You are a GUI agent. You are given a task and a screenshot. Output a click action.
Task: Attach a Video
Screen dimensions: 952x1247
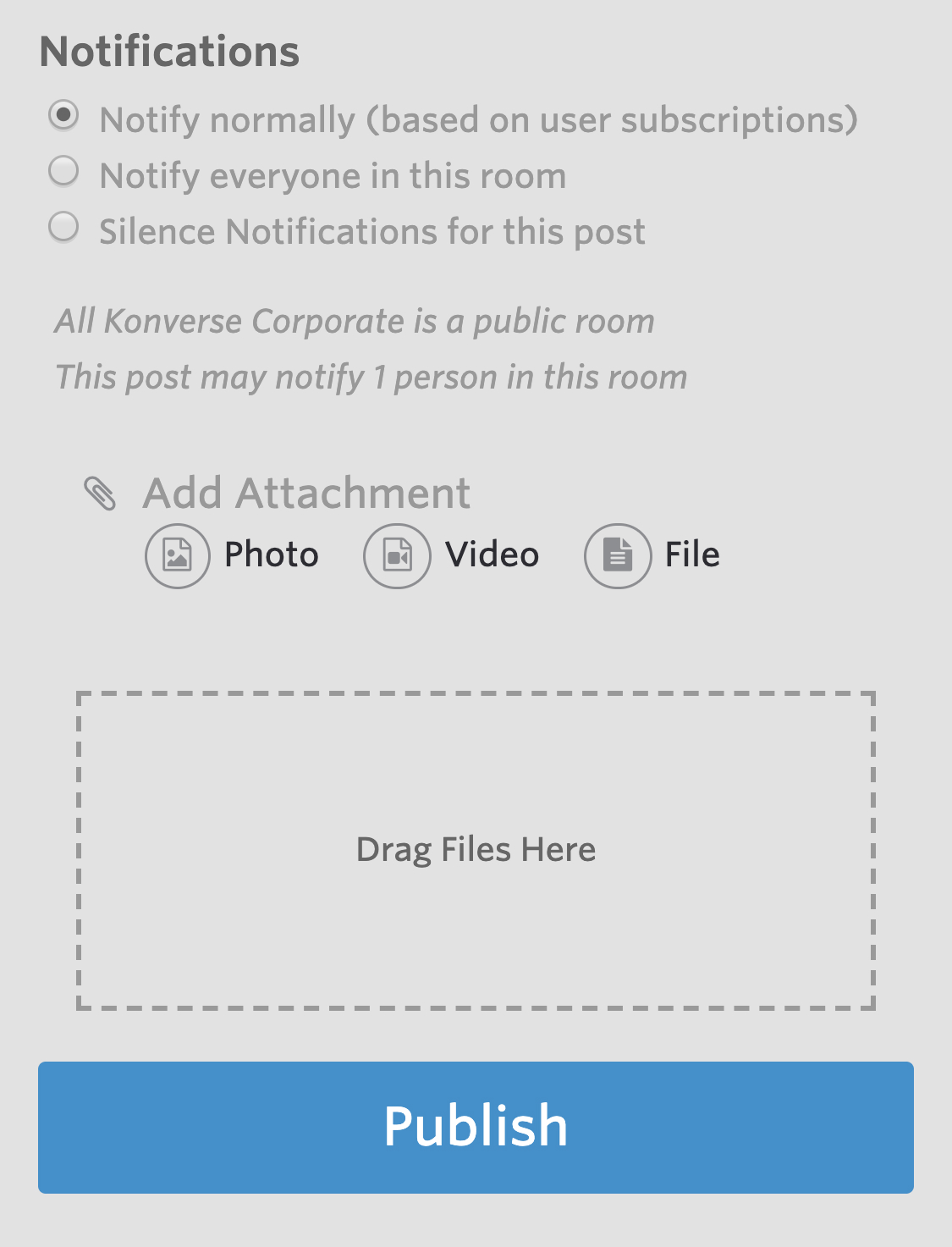(x=397, y=556)
